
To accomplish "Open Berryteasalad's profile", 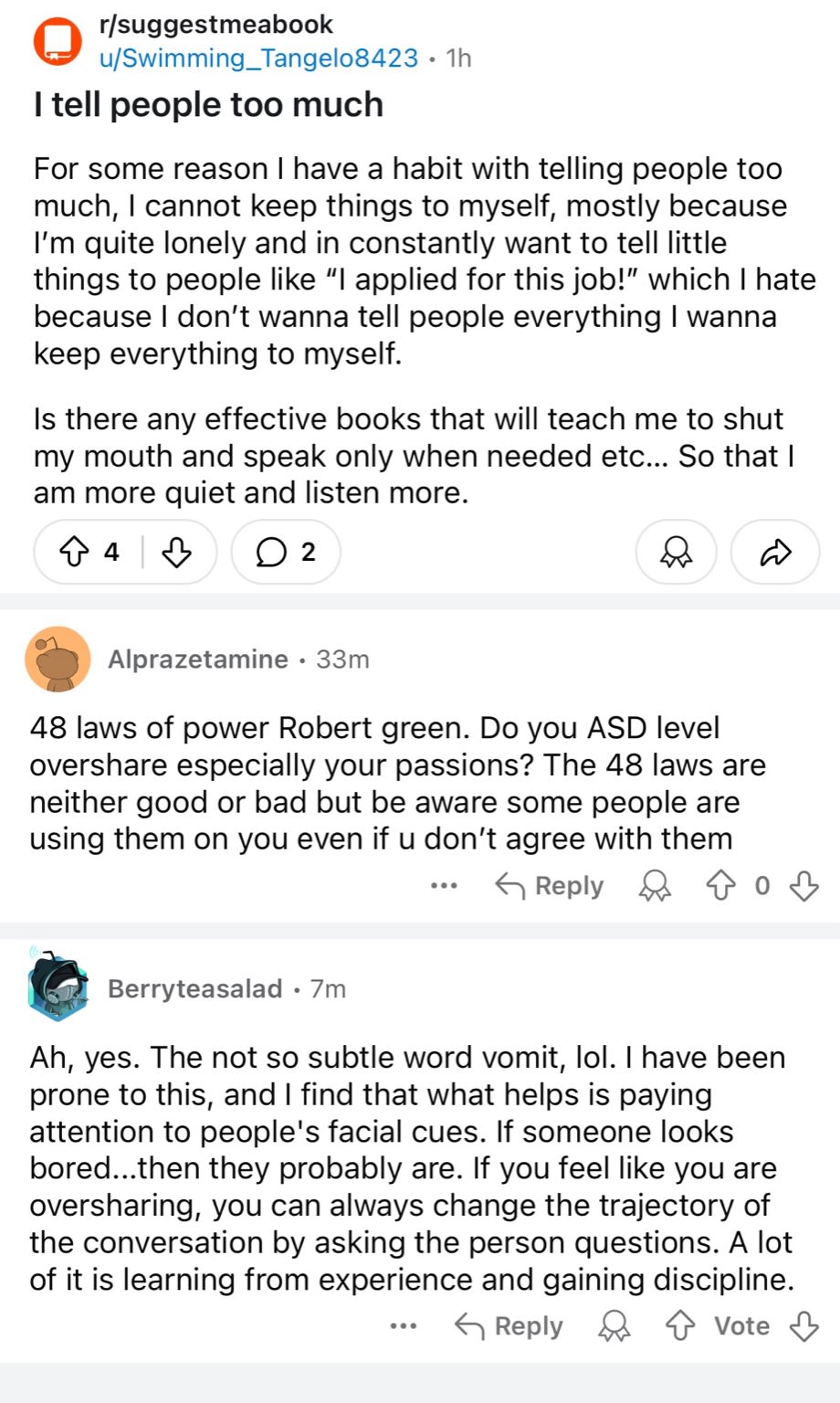I will [x=194, y=989].
